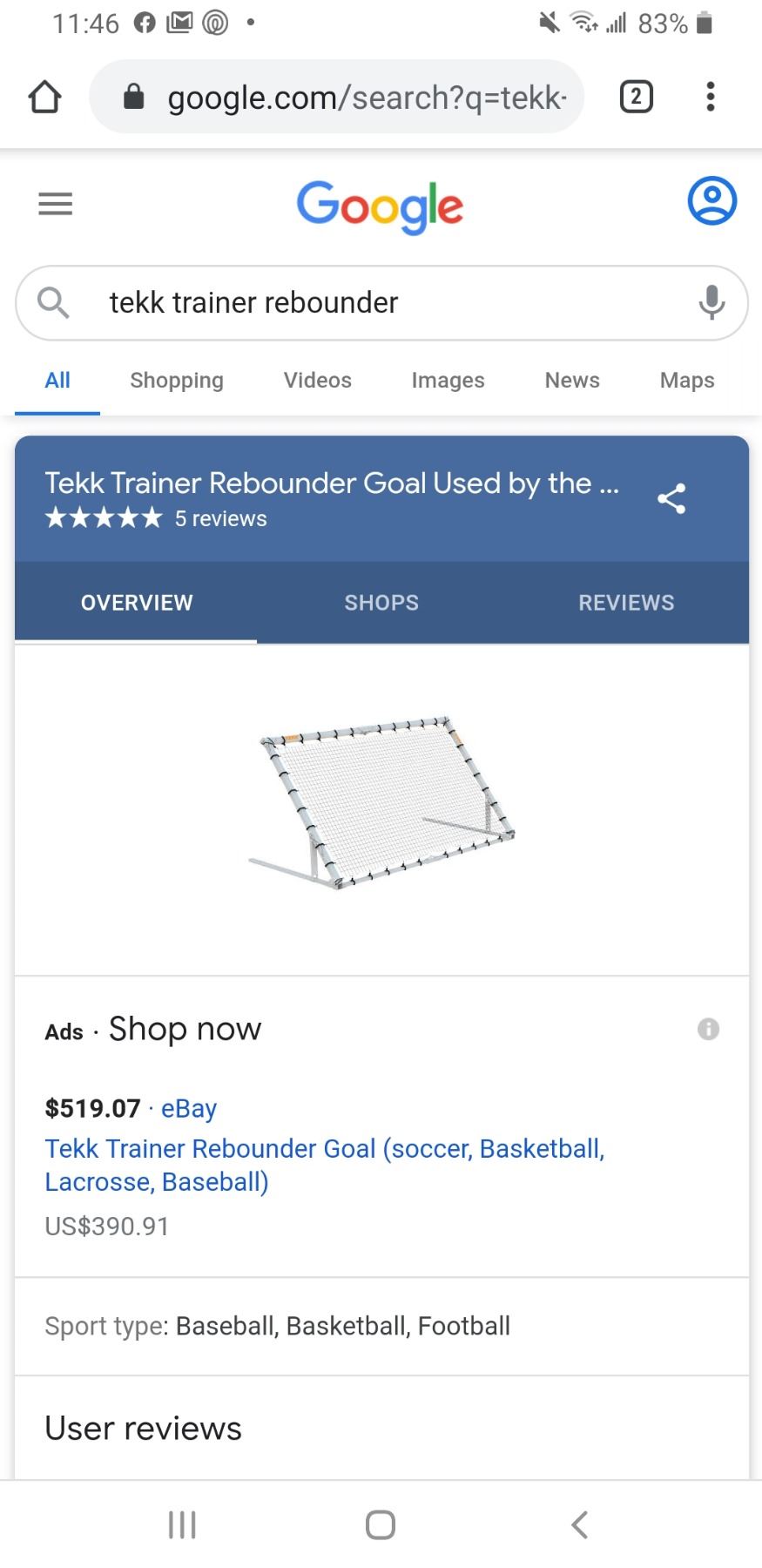Viewport: 762px width, 1568px height.
Task: Open the Google account profile
Action: click(711, 201)
